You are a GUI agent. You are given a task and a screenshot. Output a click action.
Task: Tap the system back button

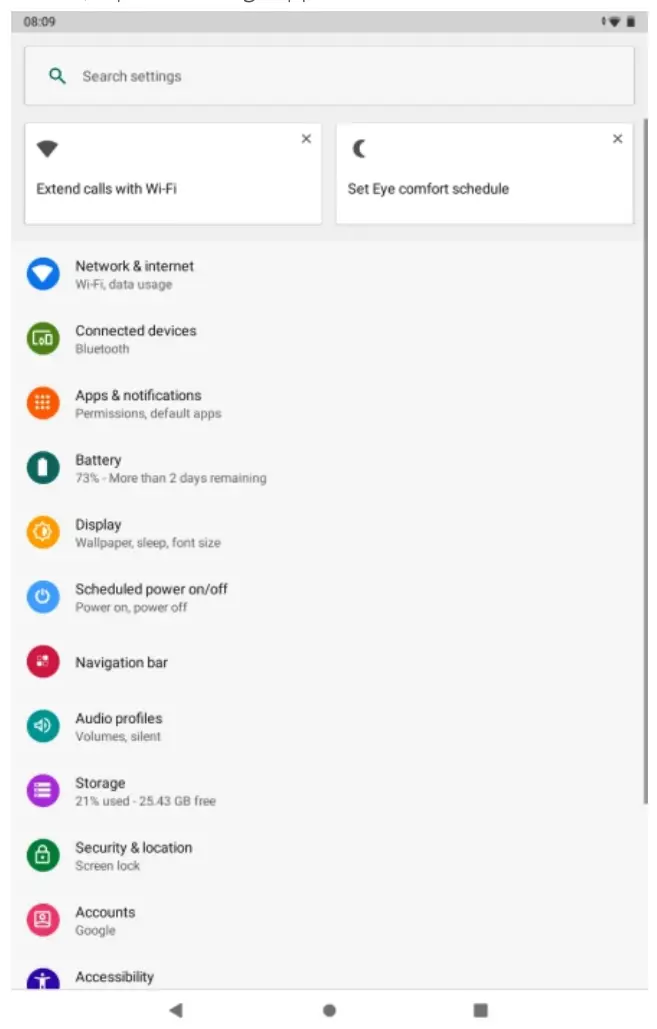pyautogui.click(x=176, y=1010)
